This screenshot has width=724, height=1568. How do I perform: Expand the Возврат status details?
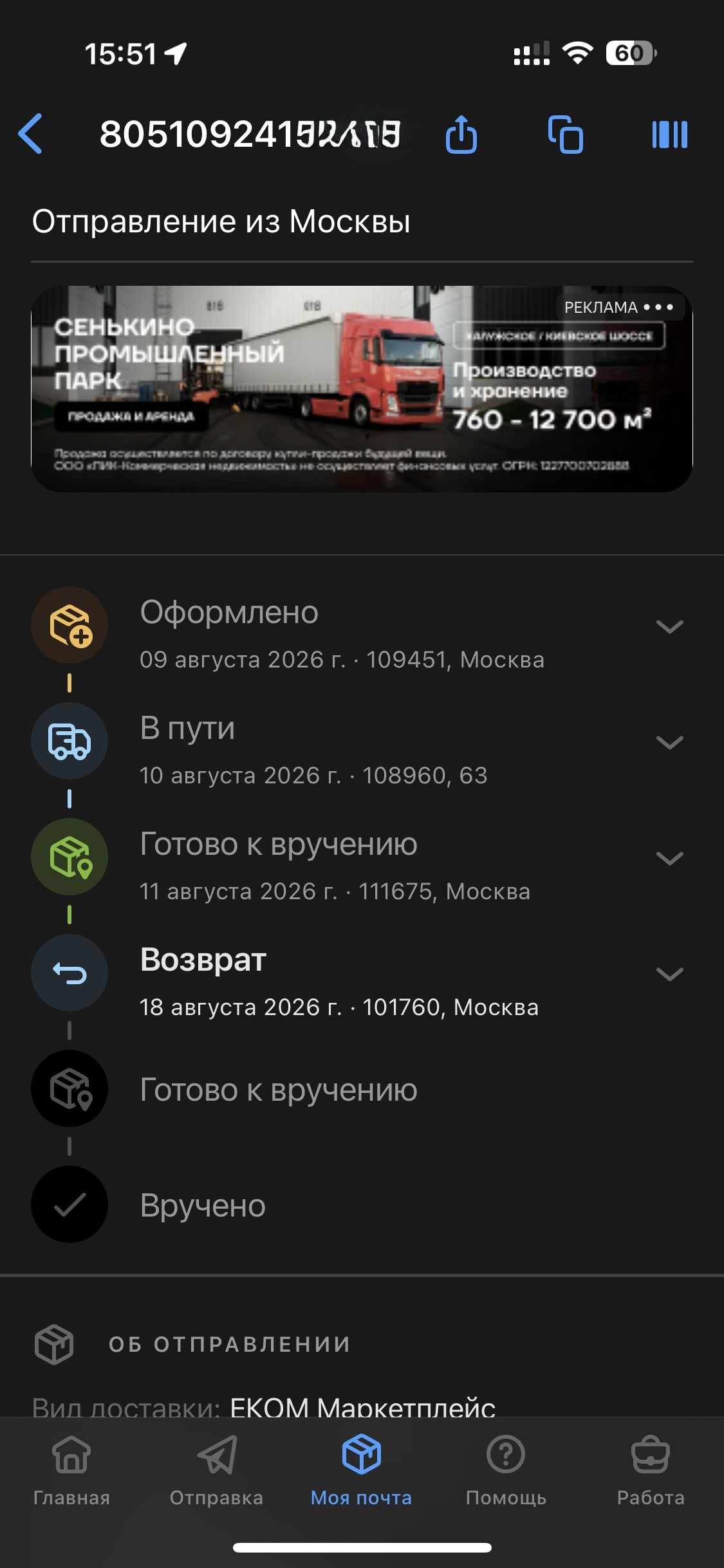pyautogui.click(x=669, y=974)
